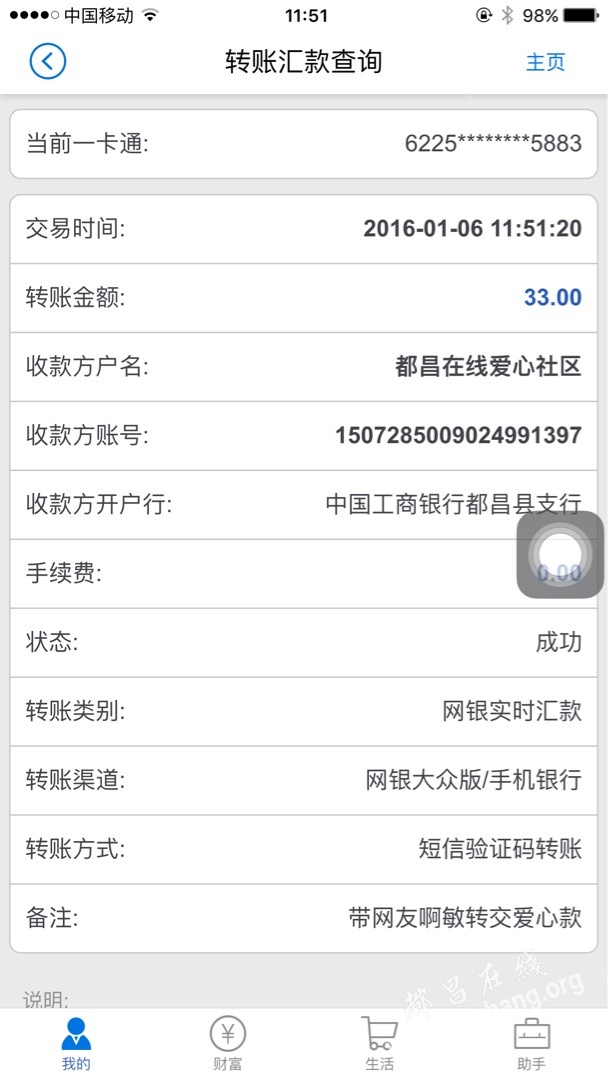
Task: Go back using the top-left arrow
Action: 48,61
